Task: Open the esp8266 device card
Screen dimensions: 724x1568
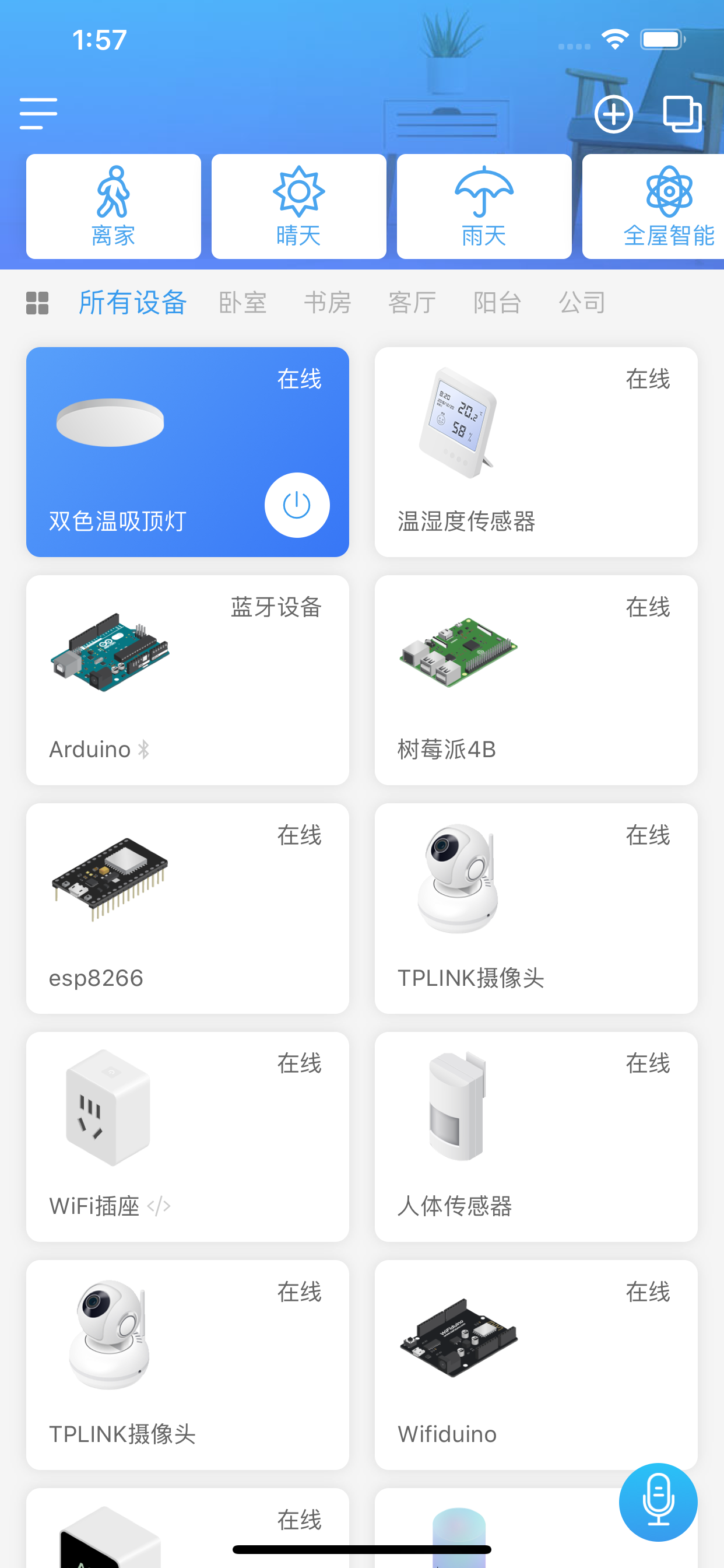Action: coord(187,908)
